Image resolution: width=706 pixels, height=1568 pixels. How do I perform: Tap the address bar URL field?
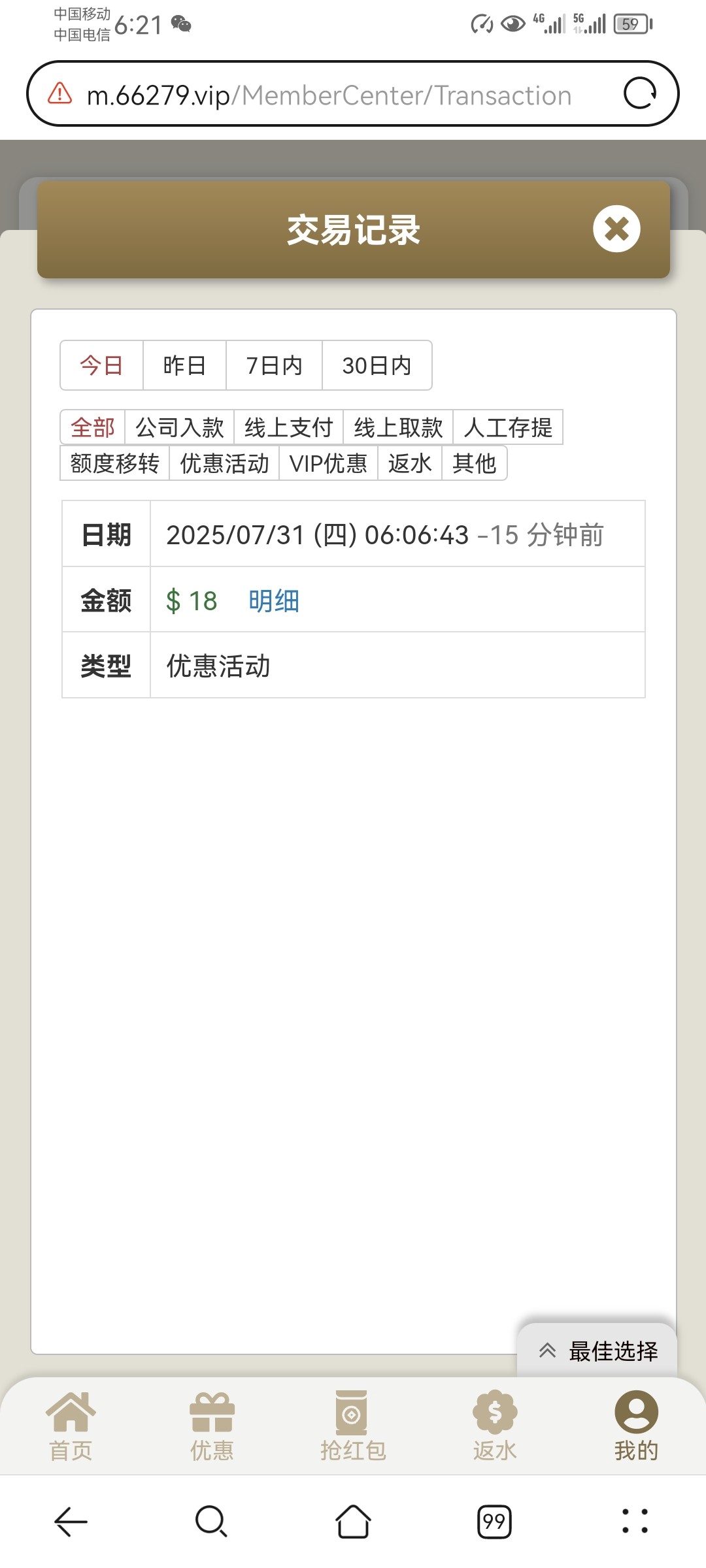327,93
